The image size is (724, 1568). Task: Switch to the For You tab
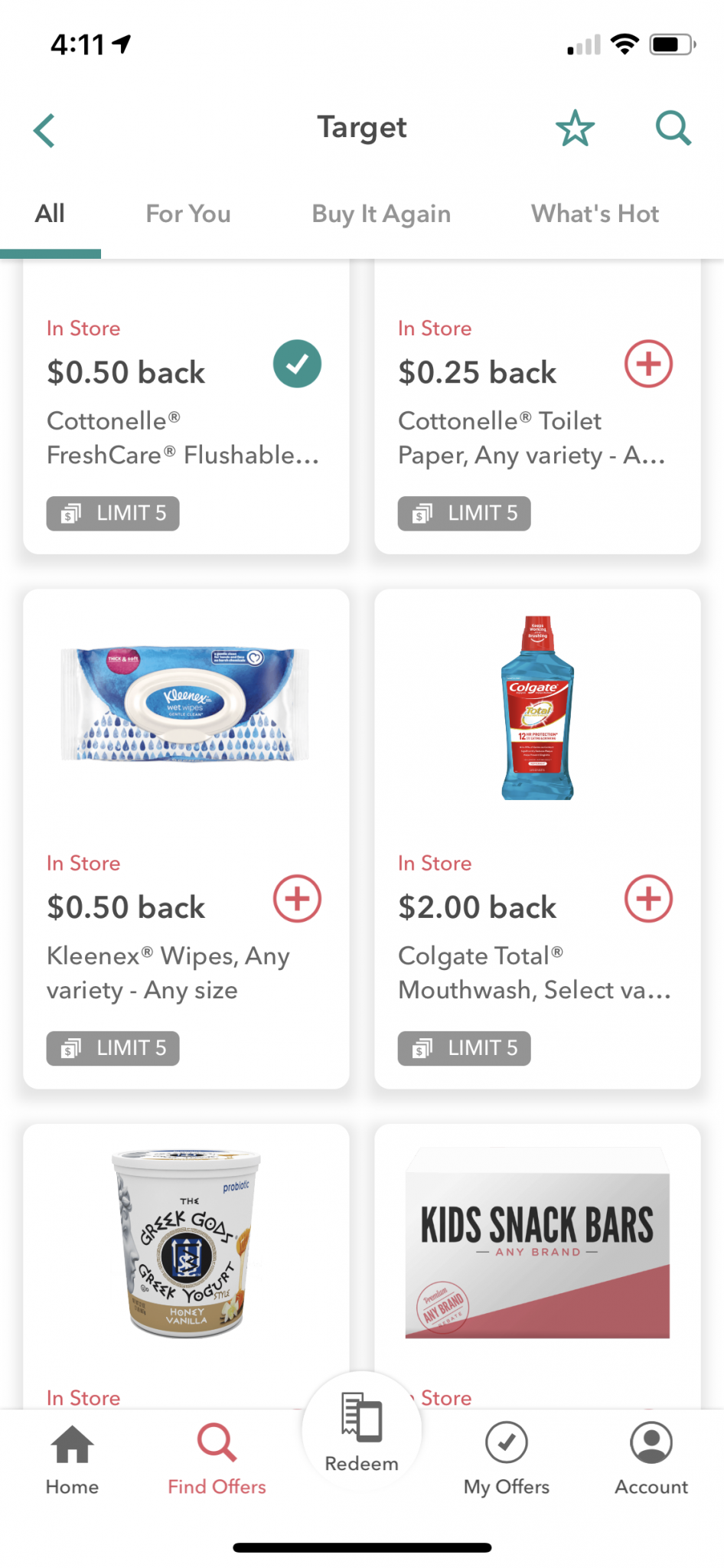pyautogui.click(x=188, y=214)
